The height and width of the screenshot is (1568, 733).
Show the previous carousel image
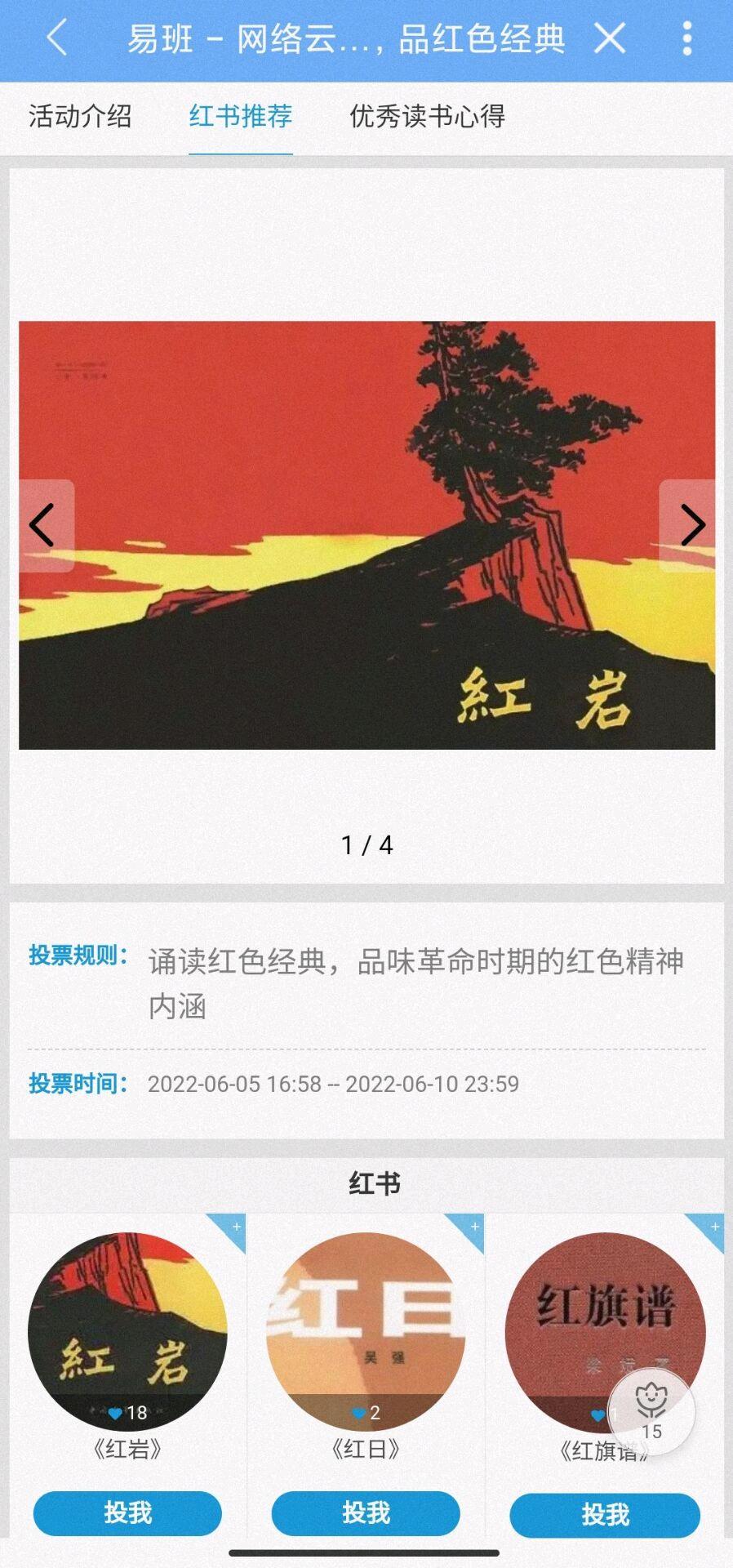click(x=43, y=525)
